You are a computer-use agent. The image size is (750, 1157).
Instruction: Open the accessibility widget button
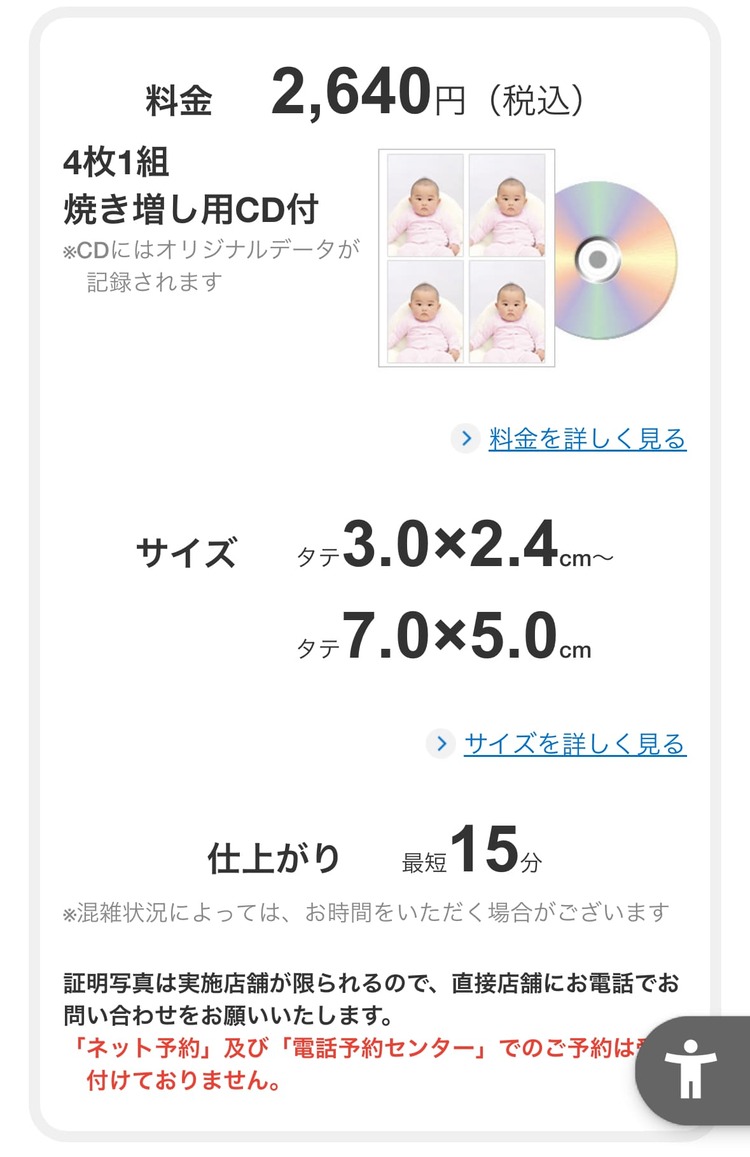692,1069
